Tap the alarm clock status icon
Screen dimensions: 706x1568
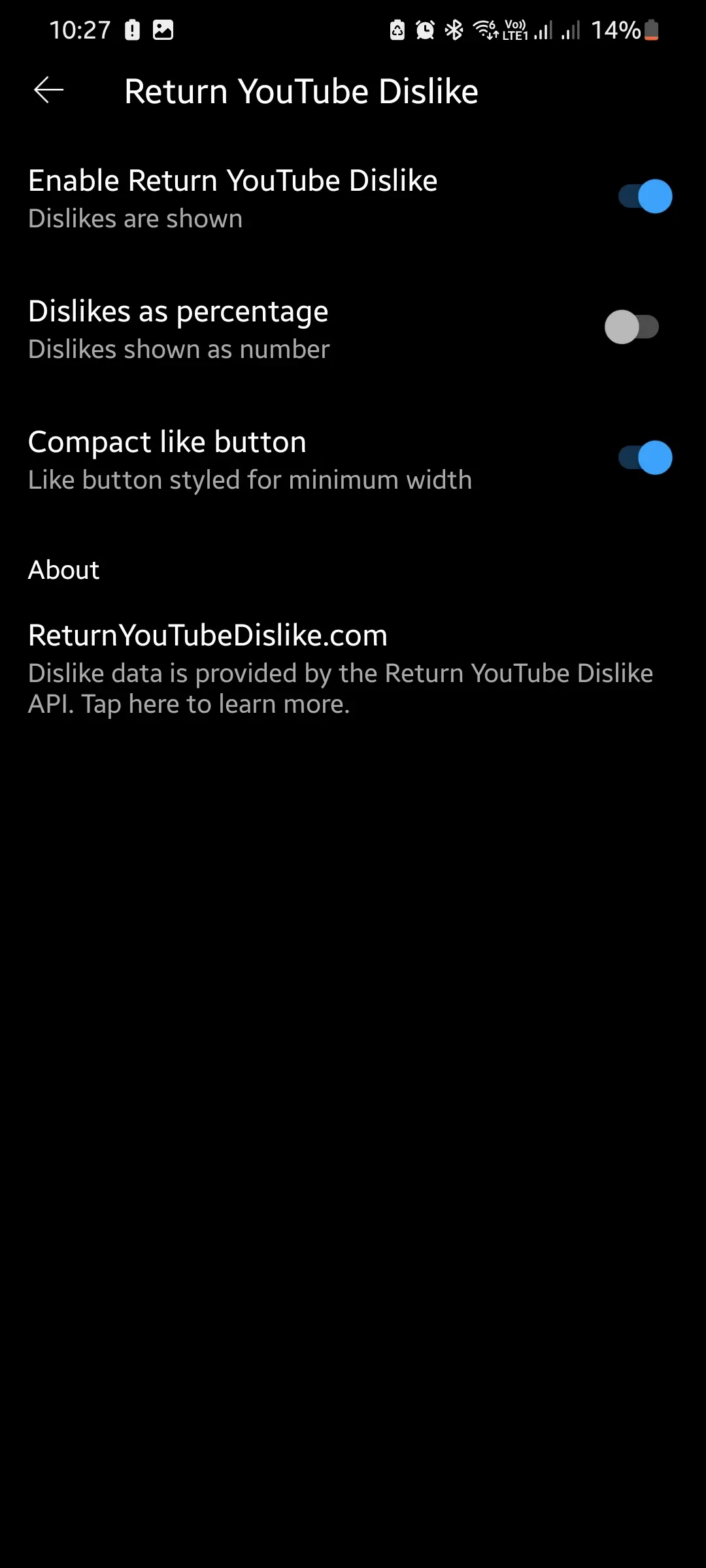coord(424,29)
